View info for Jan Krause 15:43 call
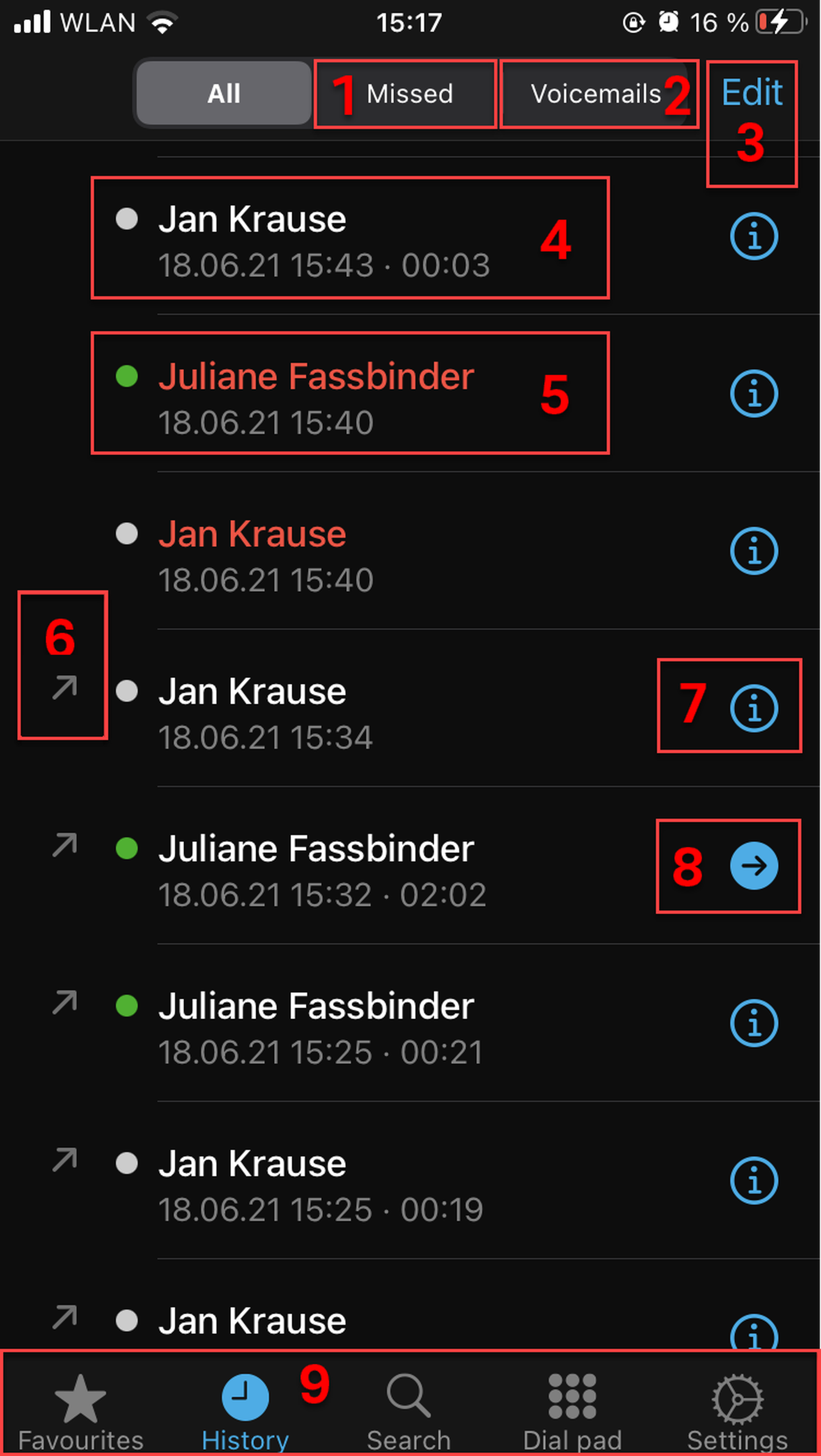Image resolution: width=821 pixels, height=1456 pixels. [754, 236]
